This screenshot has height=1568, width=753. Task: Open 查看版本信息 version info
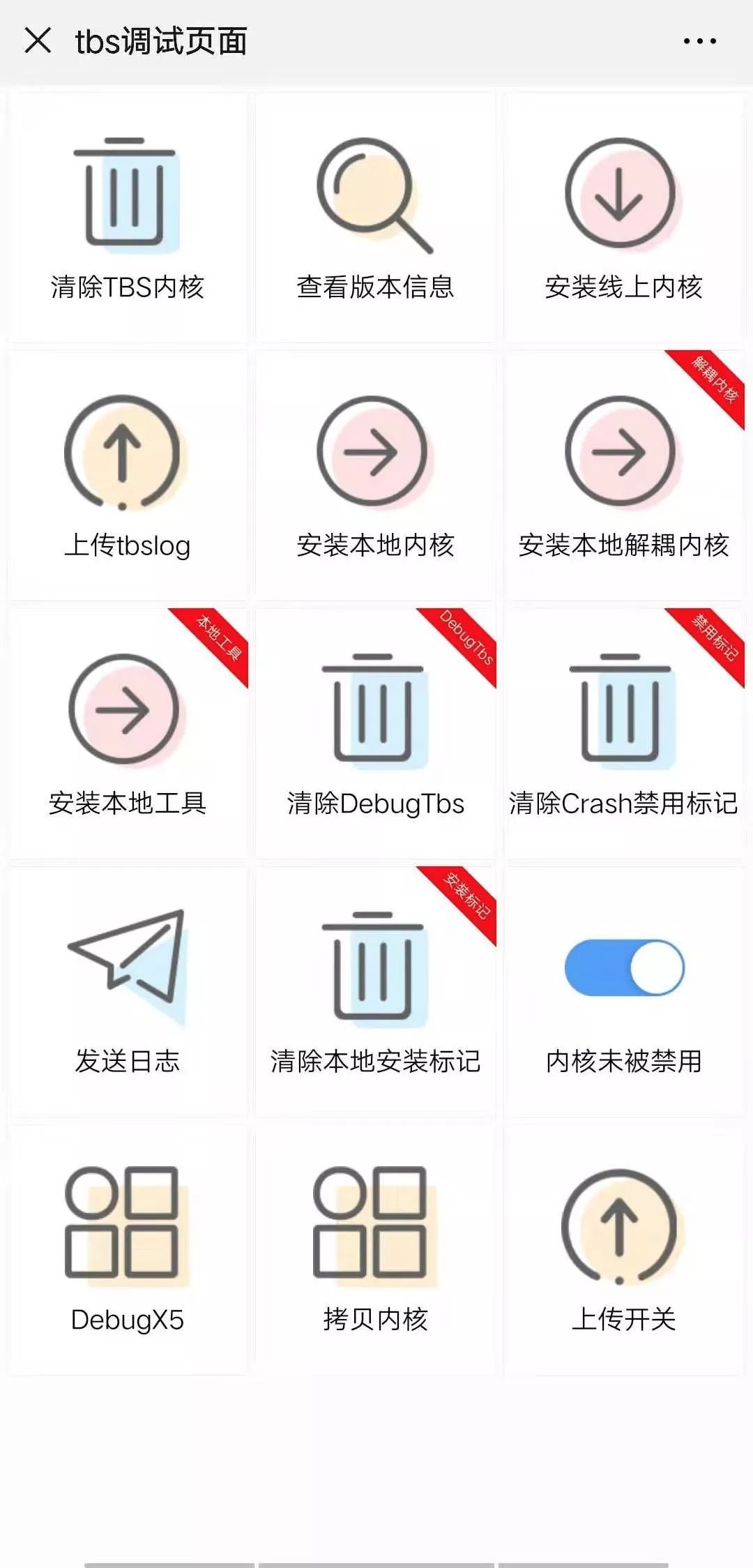pos(375,218)
